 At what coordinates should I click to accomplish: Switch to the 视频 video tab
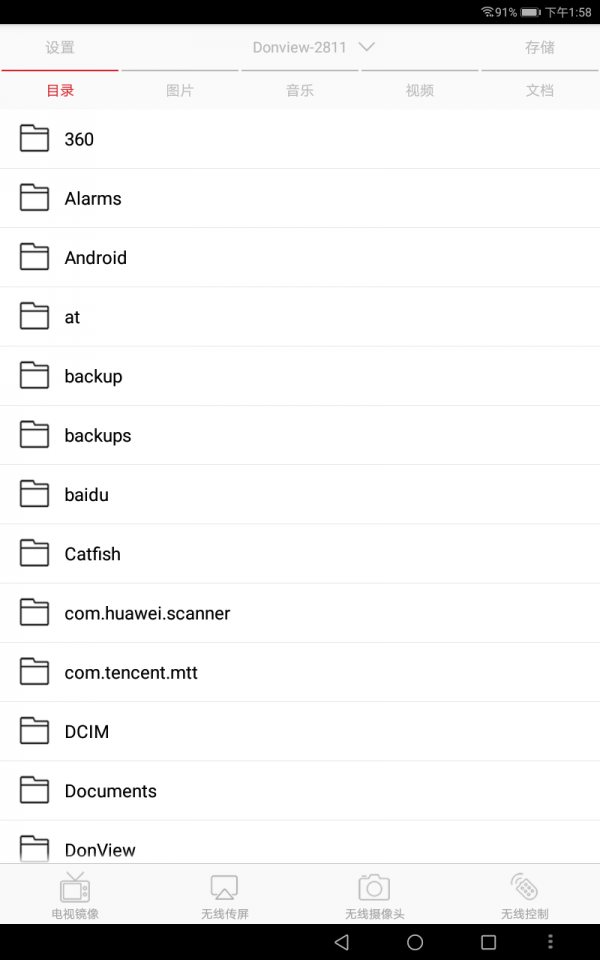420,90
